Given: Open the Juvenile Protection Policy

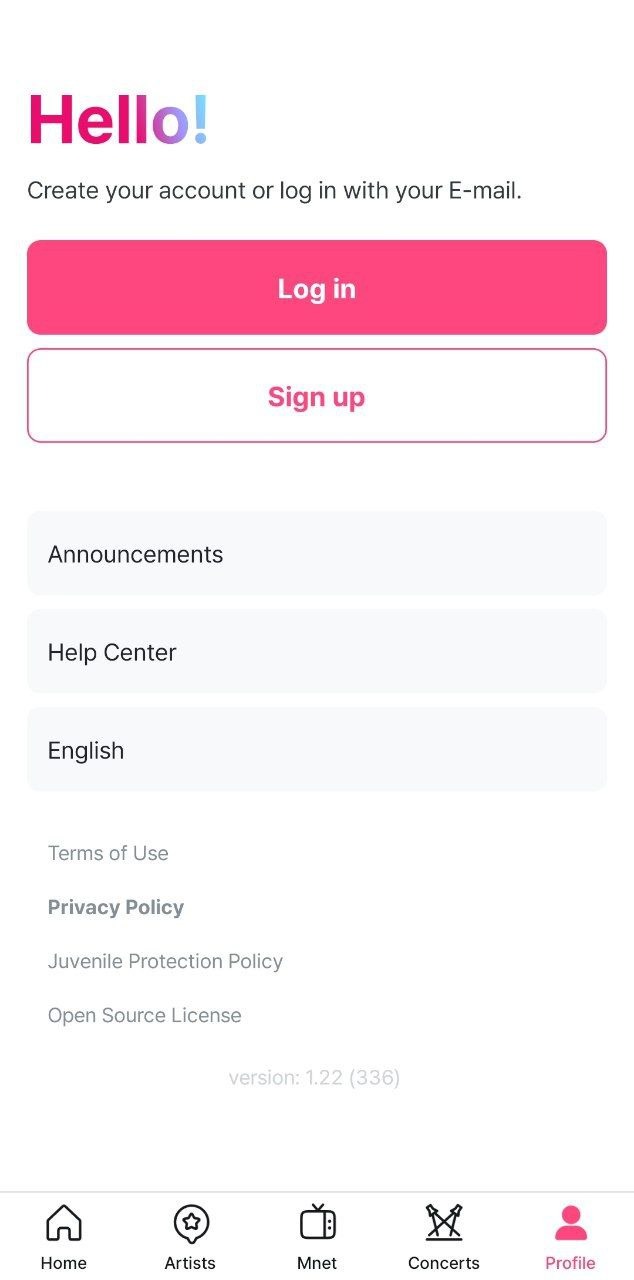Looking at the screenshot, I should tap(165, 961).
